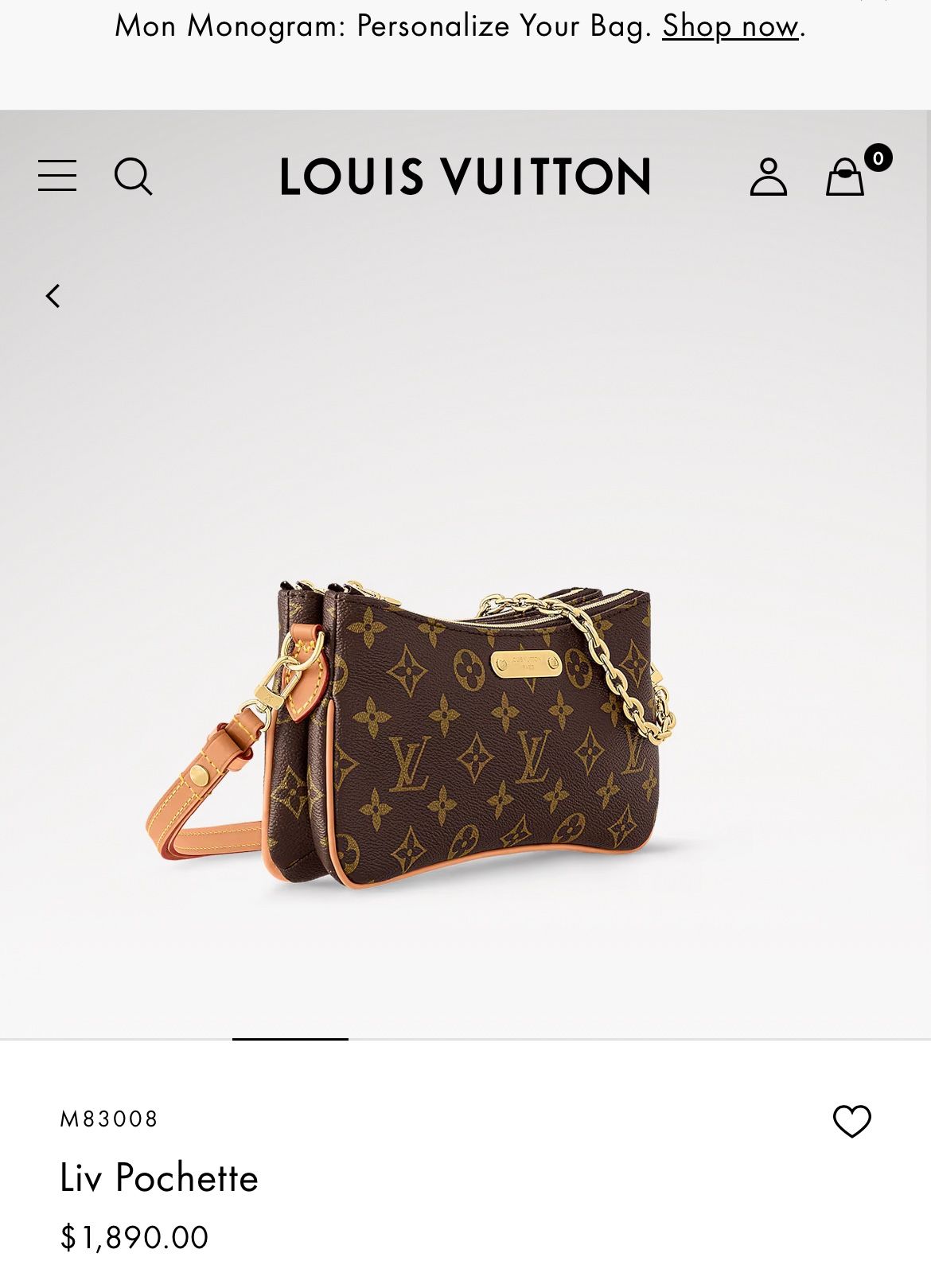This screenshot has width=931, height=1288.
Task: Open the account profile icon
Action: tap(768, 176)
